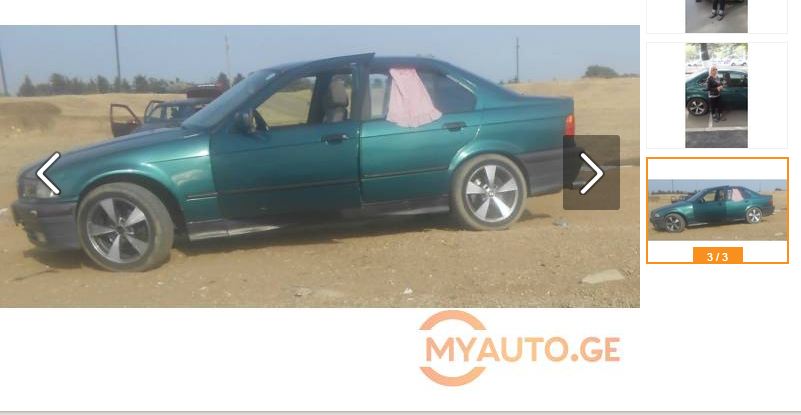The width and height of the screenshot is (801, 415).
Task: Show the next car photo
Action: pos(591,173)
